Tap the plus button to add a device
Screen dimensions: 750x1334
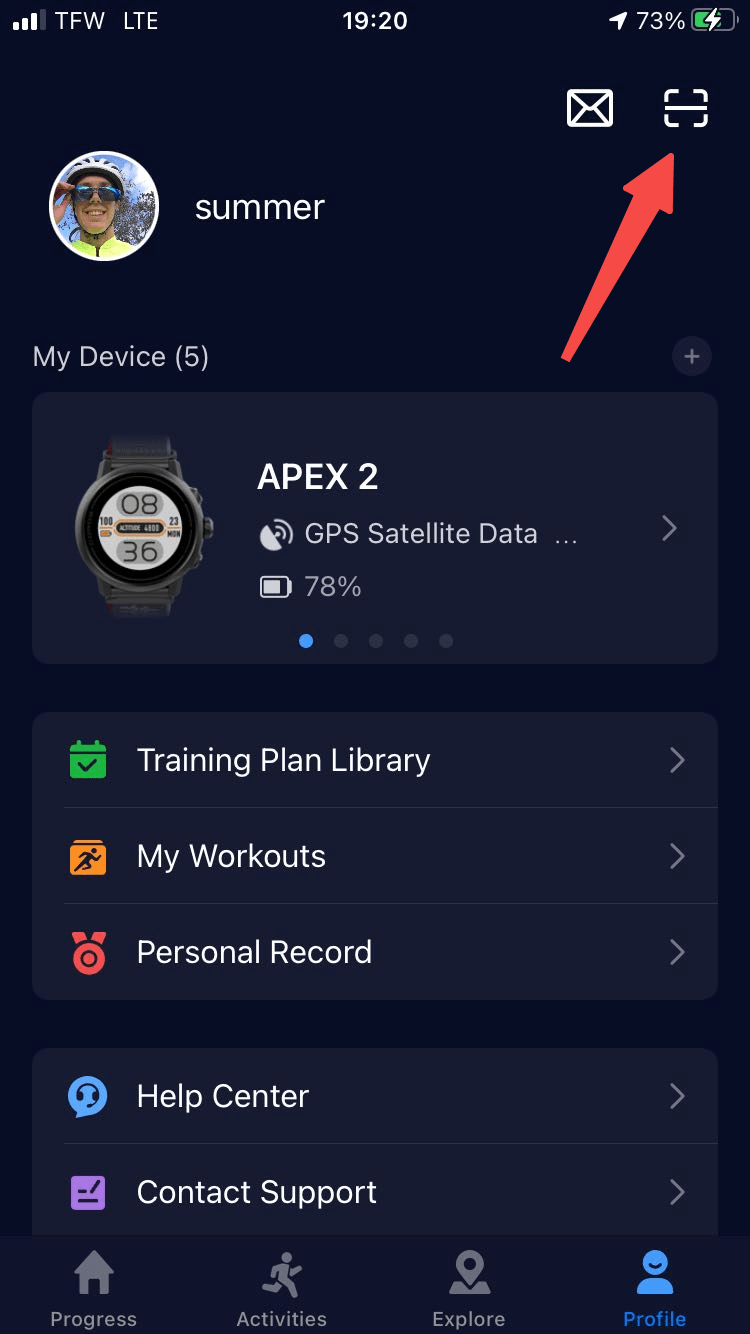pyautogui.click(x=692, y=356)
